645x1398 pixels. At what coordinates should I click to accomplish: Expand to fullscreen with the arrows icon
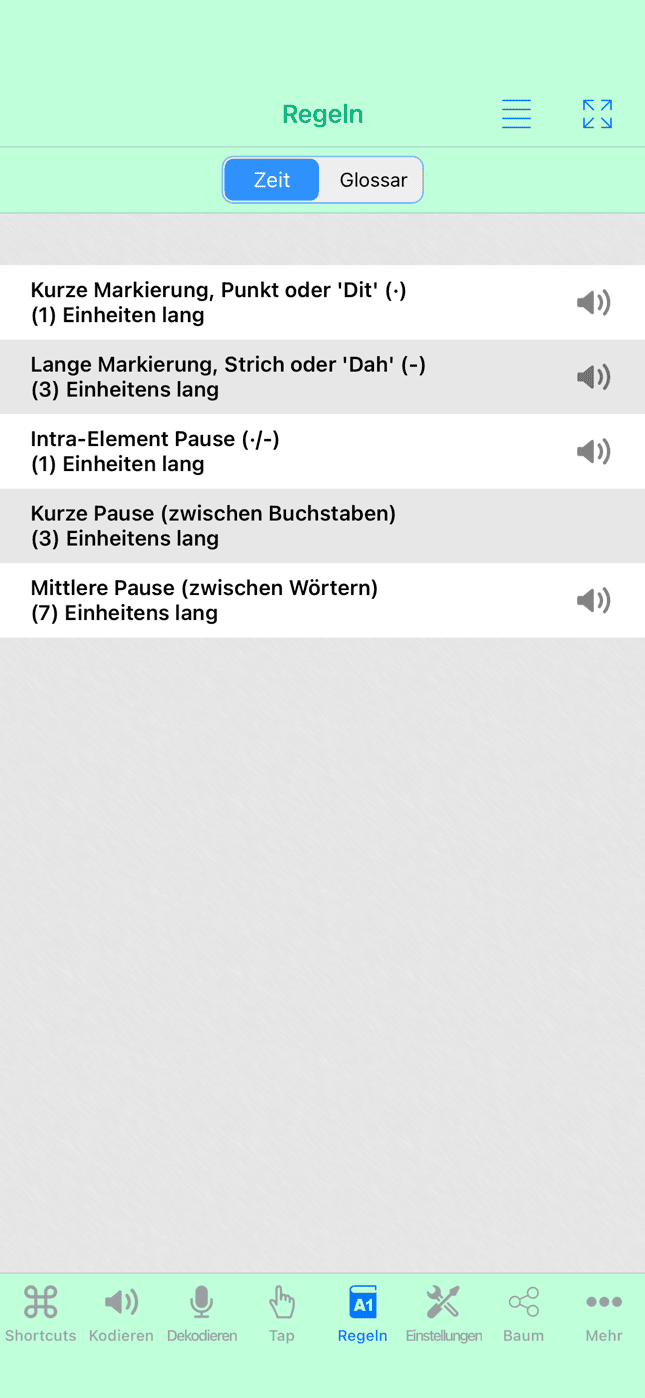[597, 114]
